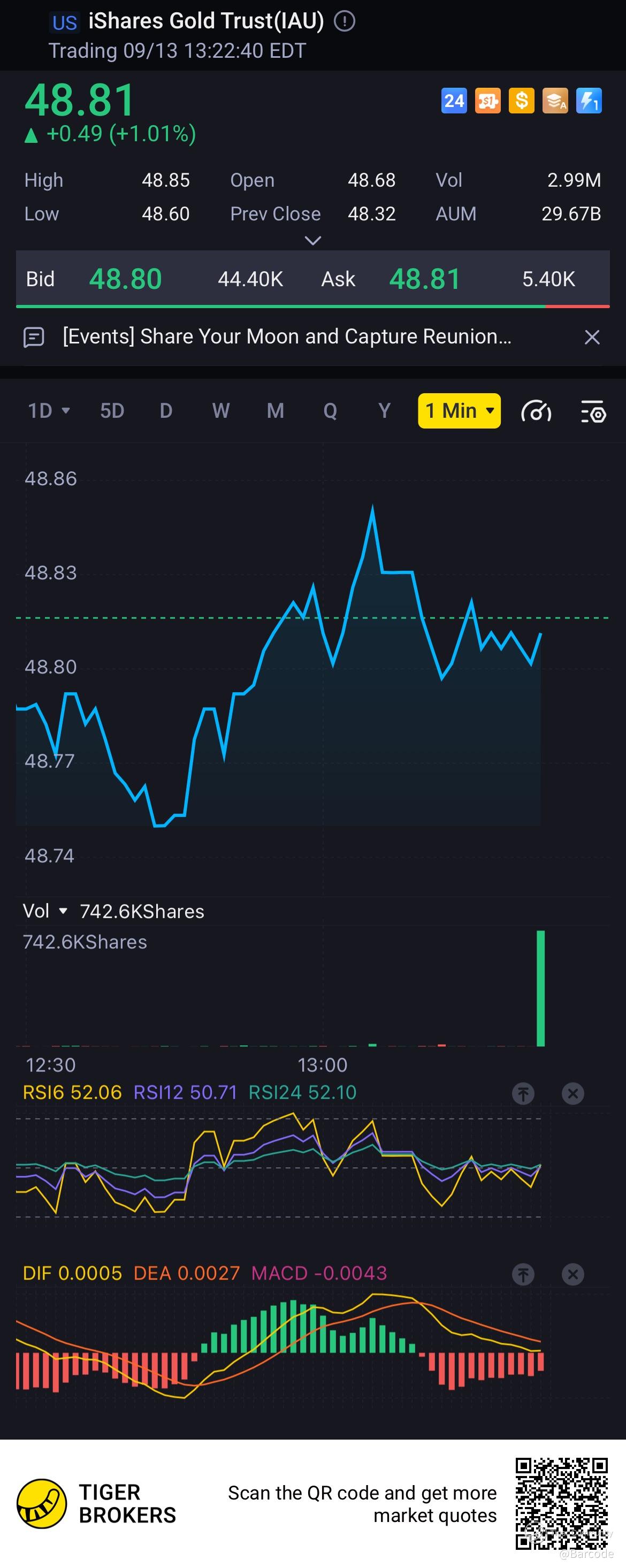Open the Share Your Moon event announcement

click(x=286, y=336)
